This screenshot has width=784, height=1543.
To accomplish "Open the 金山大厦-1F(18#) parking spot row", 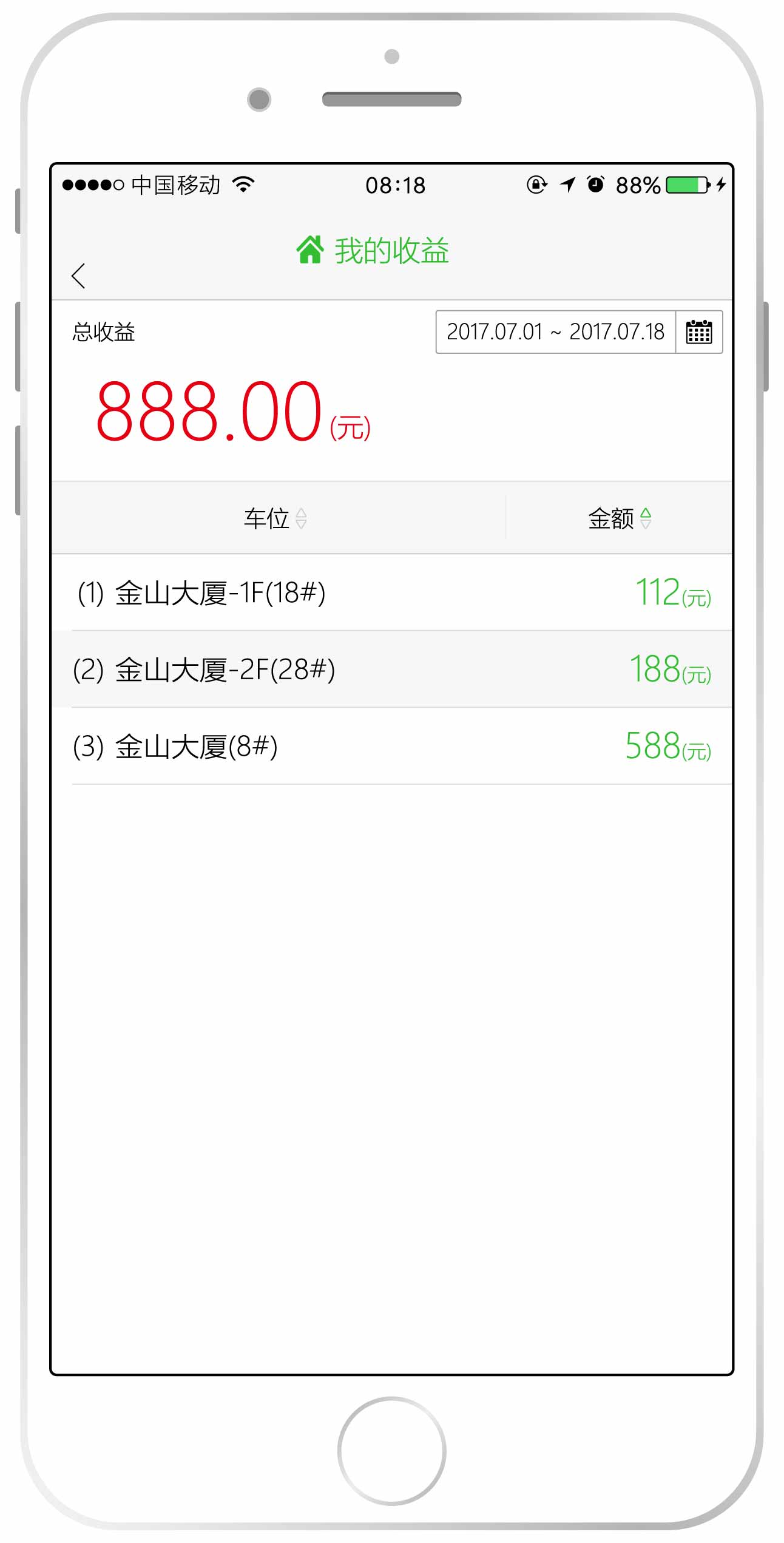I will (x=392, y=592).
